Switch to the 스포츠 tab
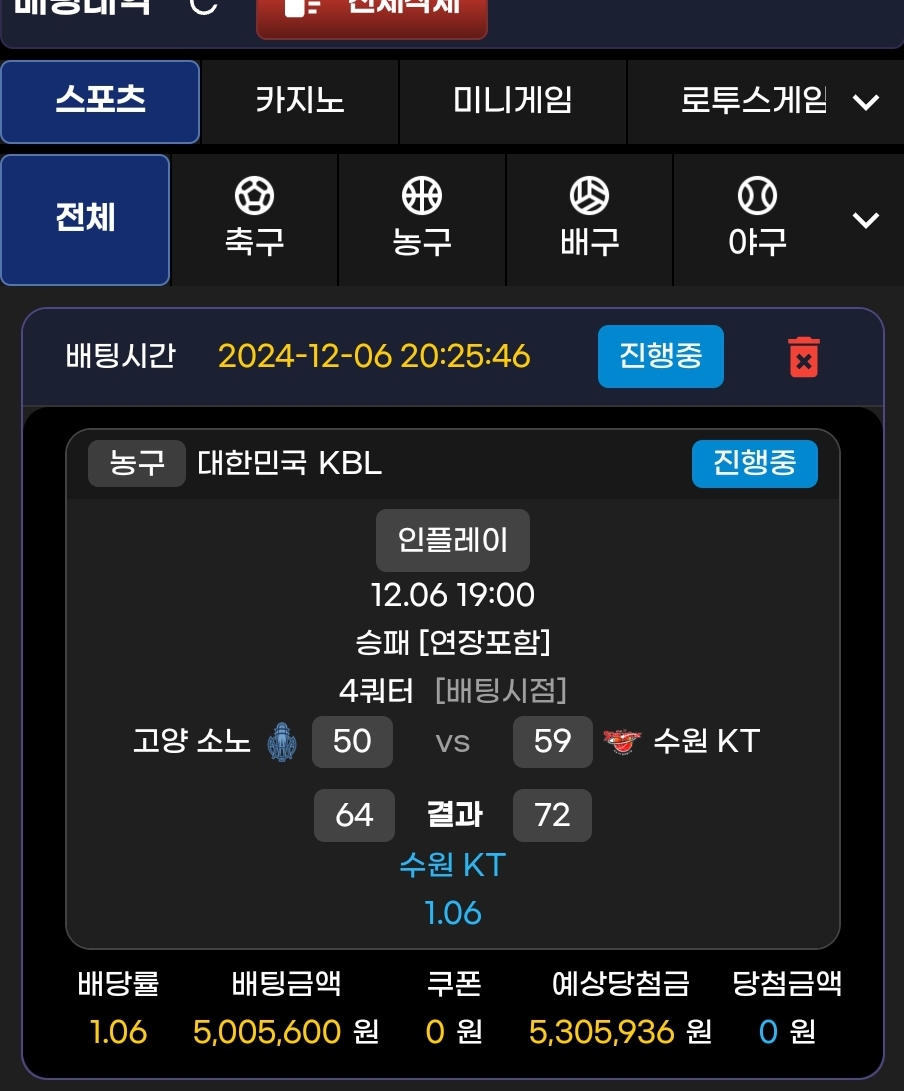Viewport: 904px width, 1091px height. (100, 101)
